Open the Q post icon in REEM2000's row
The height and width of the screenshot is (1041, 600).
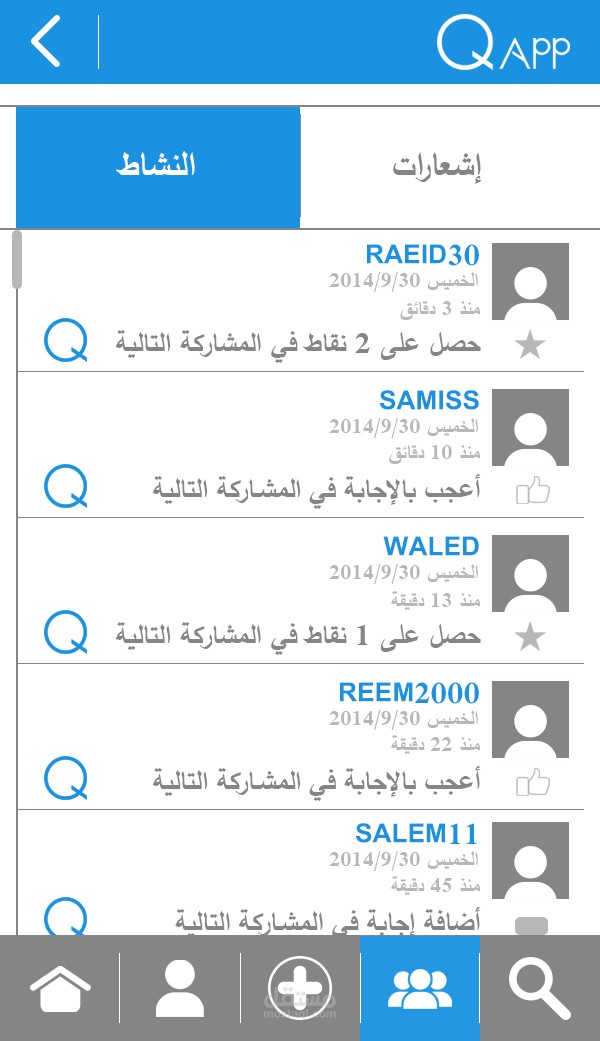(x=66, y=779)
